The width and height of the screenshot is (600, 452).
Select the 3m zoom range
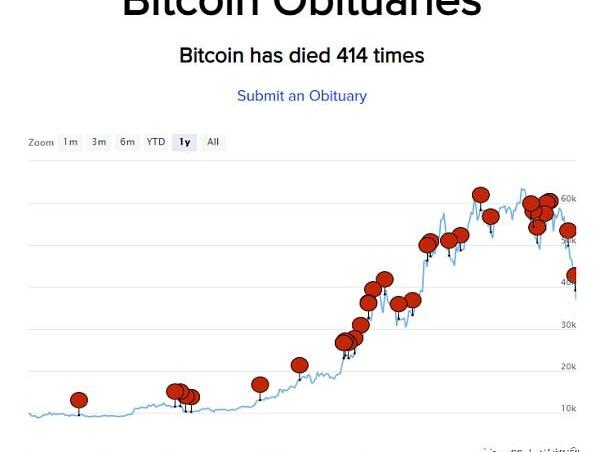[x=99, y=142]
